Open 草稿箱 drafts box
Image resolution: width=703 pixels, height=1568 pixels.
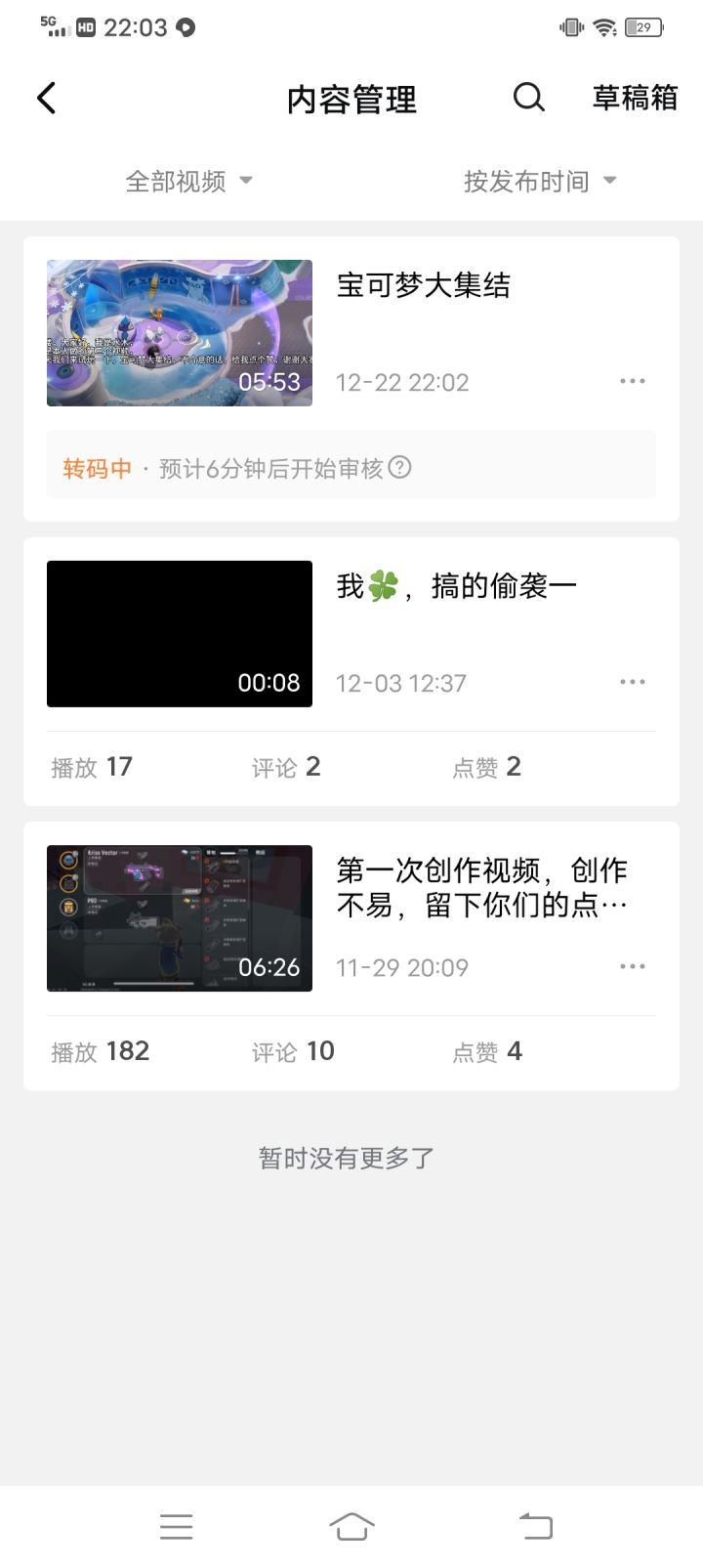pos(635,98)
